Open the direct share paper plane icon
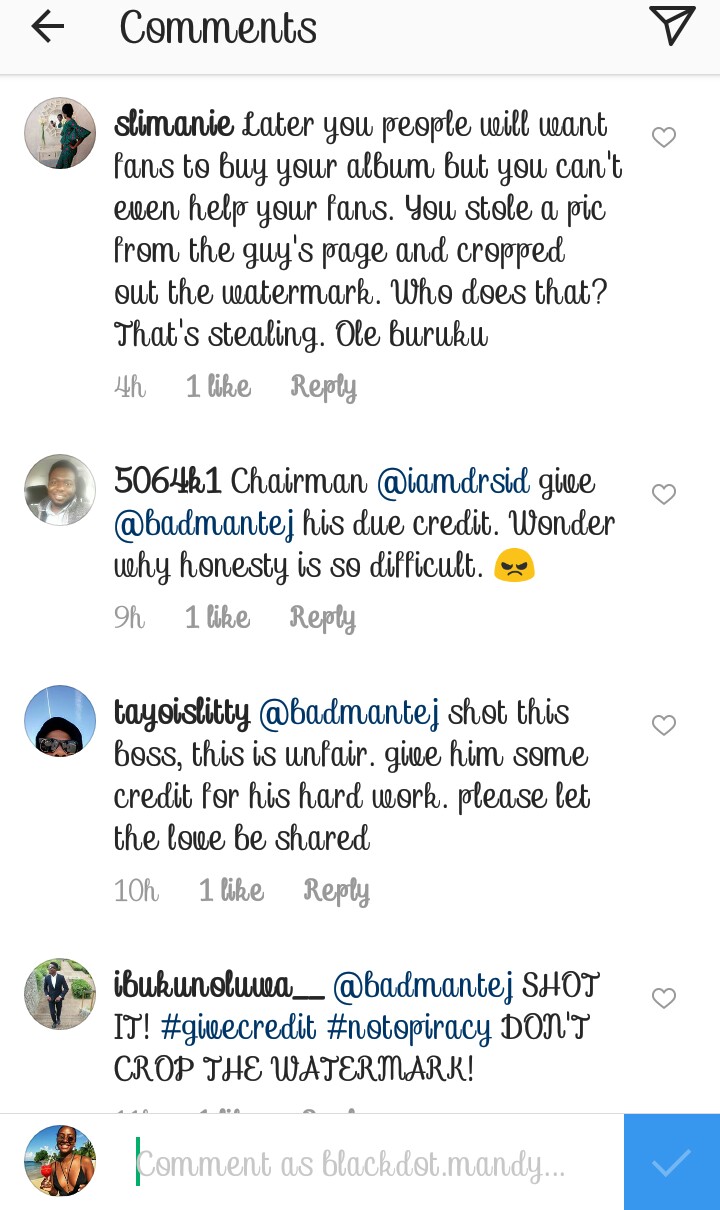Image resolution: width=720 pixels, height=1210 pixels. point(671,26)
